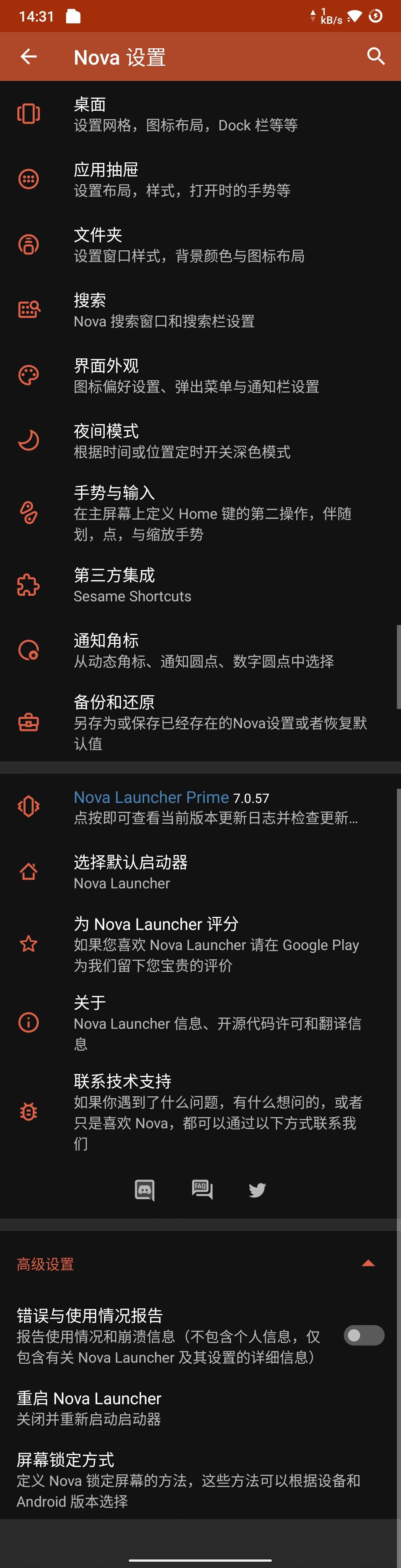Enable 错误与使用情况报告 switch
The image size is (401, 1568).
point(363,1336)
